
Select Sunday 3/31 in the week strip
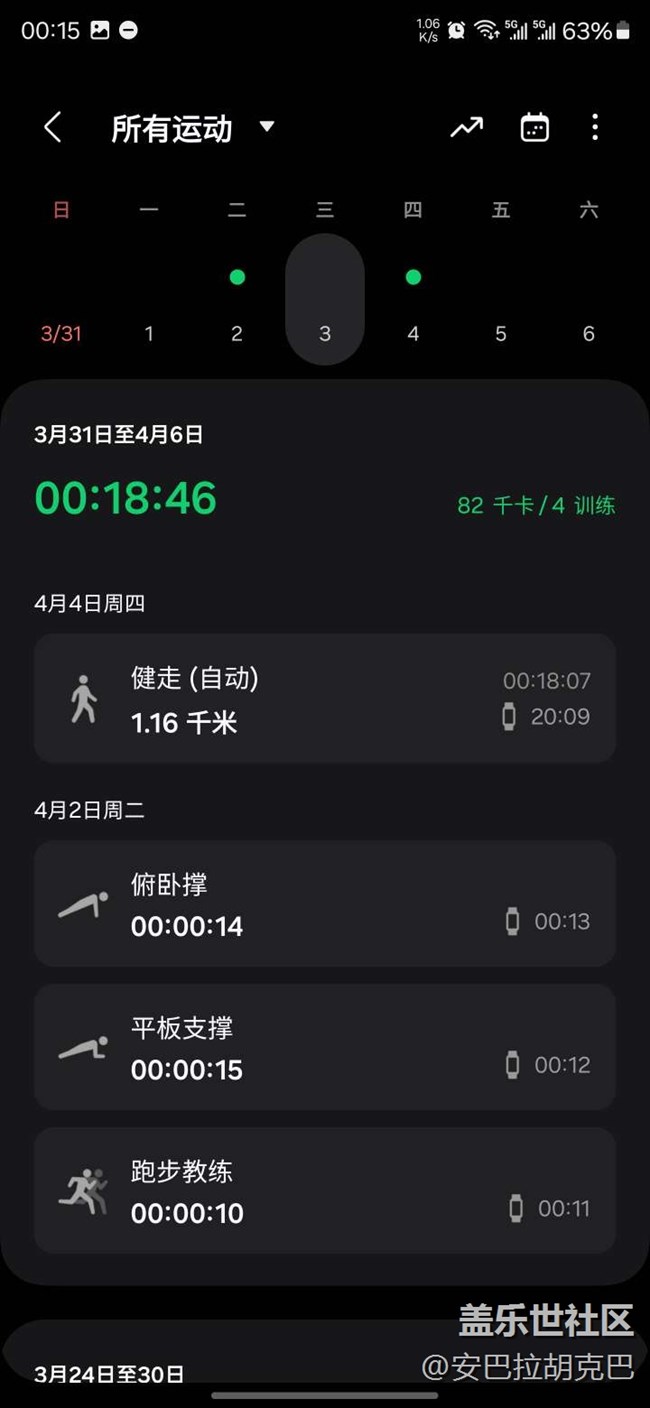61,333
